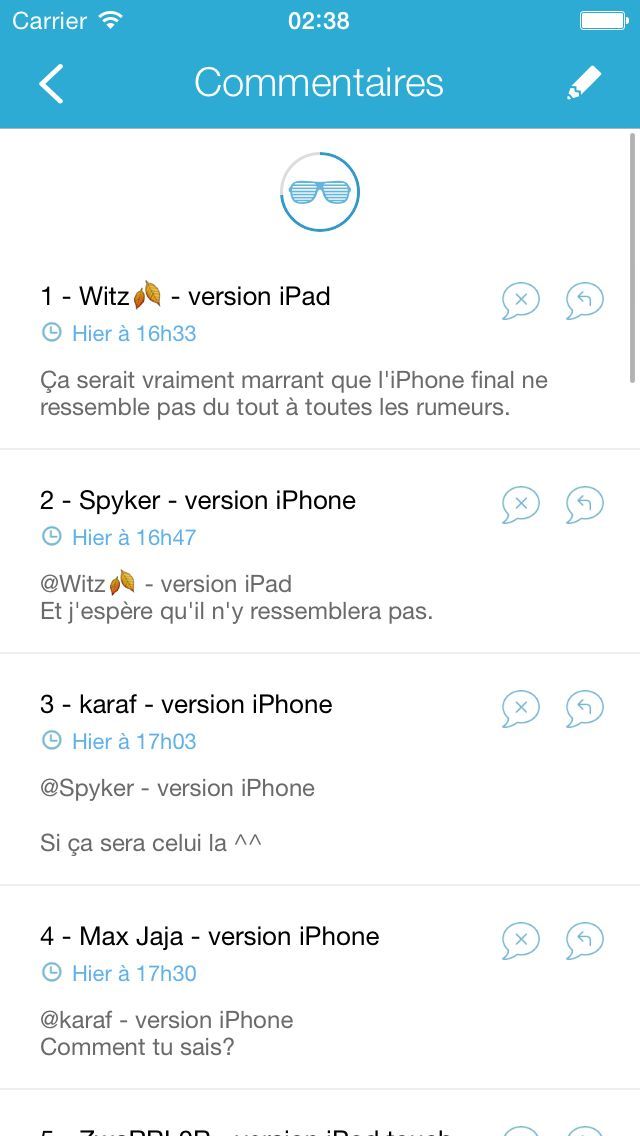Reply to Max Jaja's comment
The height and width of the screenshot is (1136, 640).
click(585, 940)
